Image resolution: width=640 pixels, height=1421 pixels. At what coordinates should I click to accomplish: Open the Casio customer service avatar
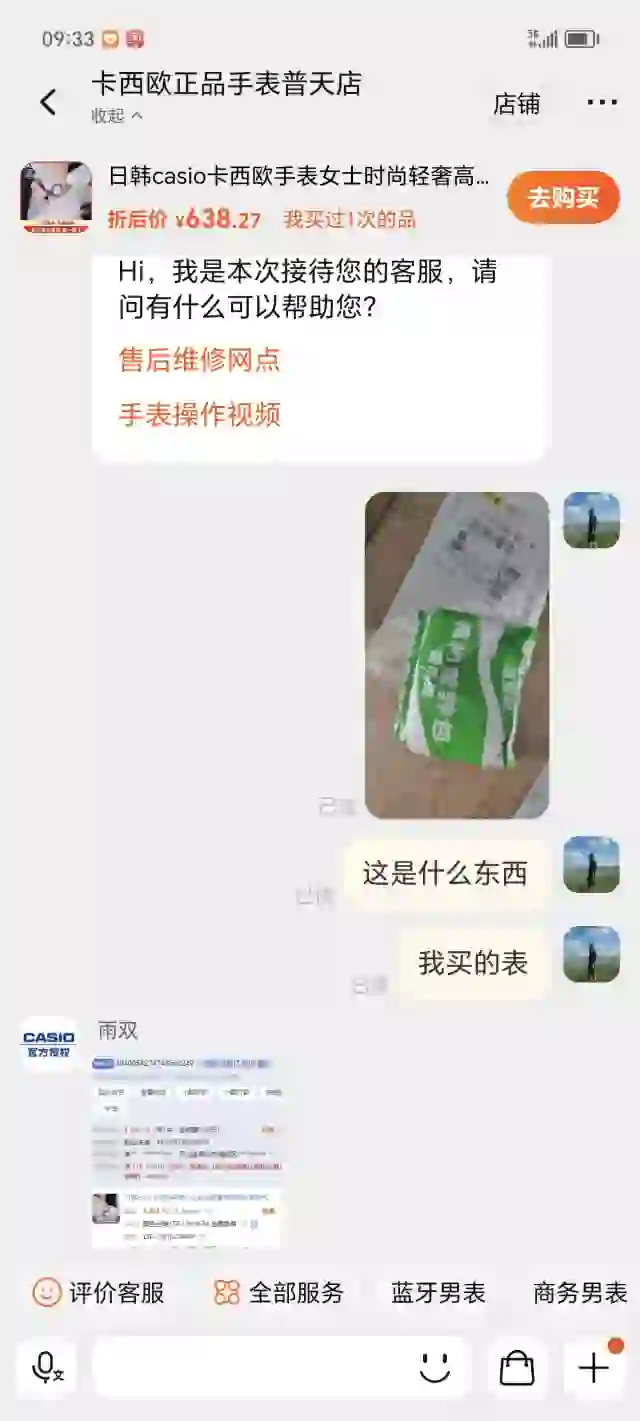pos(49,1044)
